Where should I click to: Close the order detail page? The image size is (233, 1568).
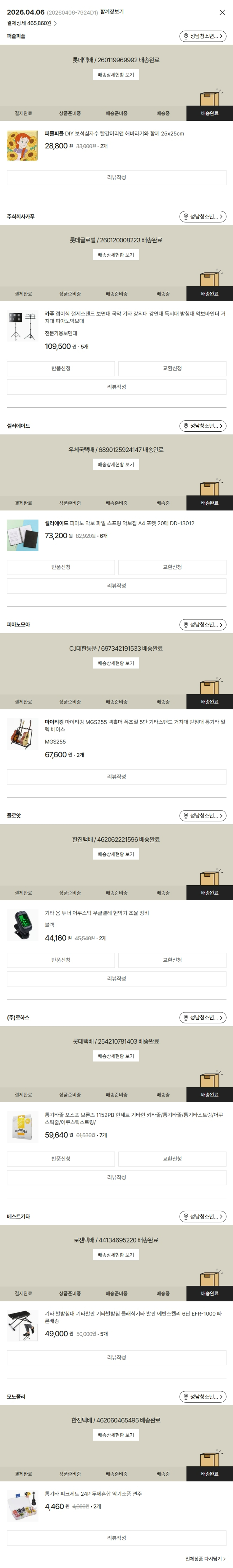pos(222,12)
